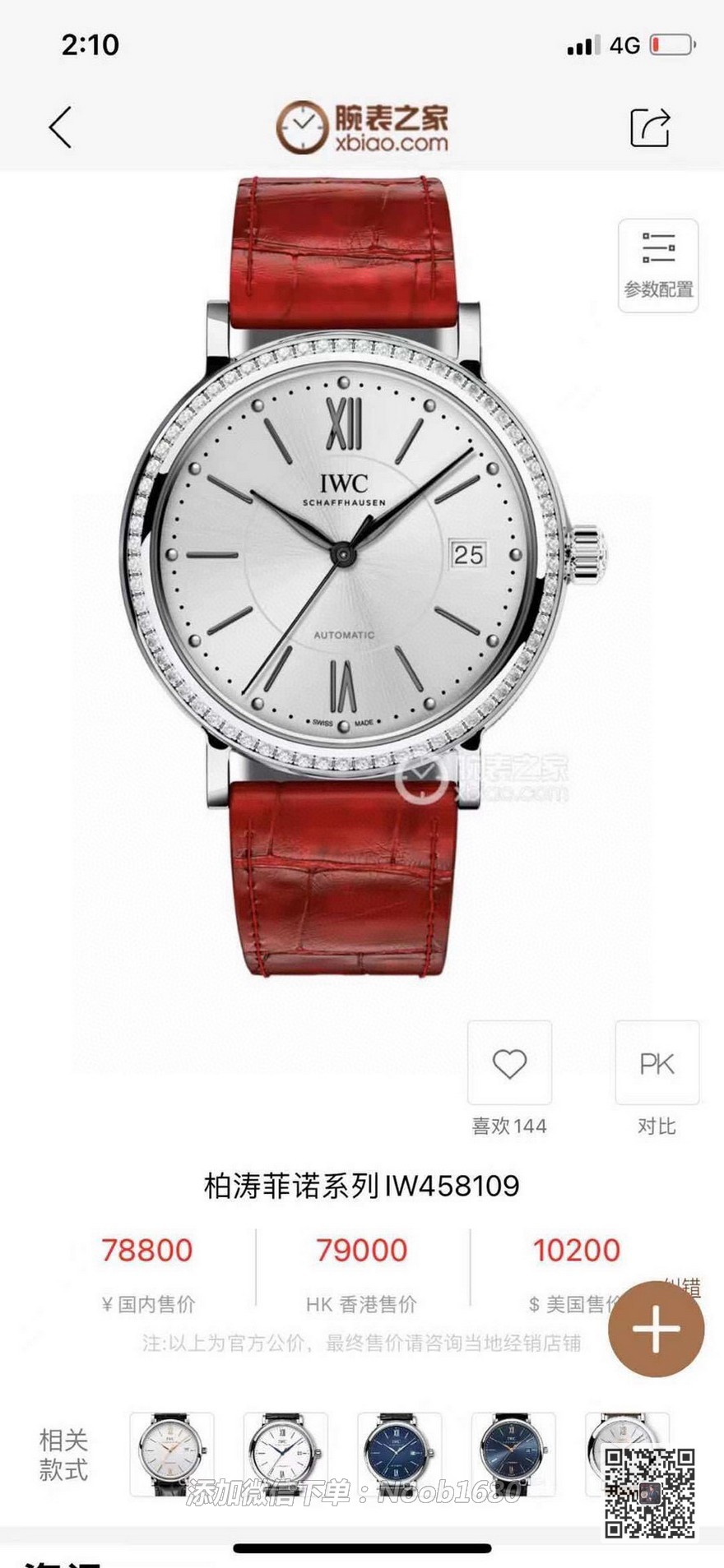Go back using the top-left arrow
724x1568 pixels.
tap(60, 127)
